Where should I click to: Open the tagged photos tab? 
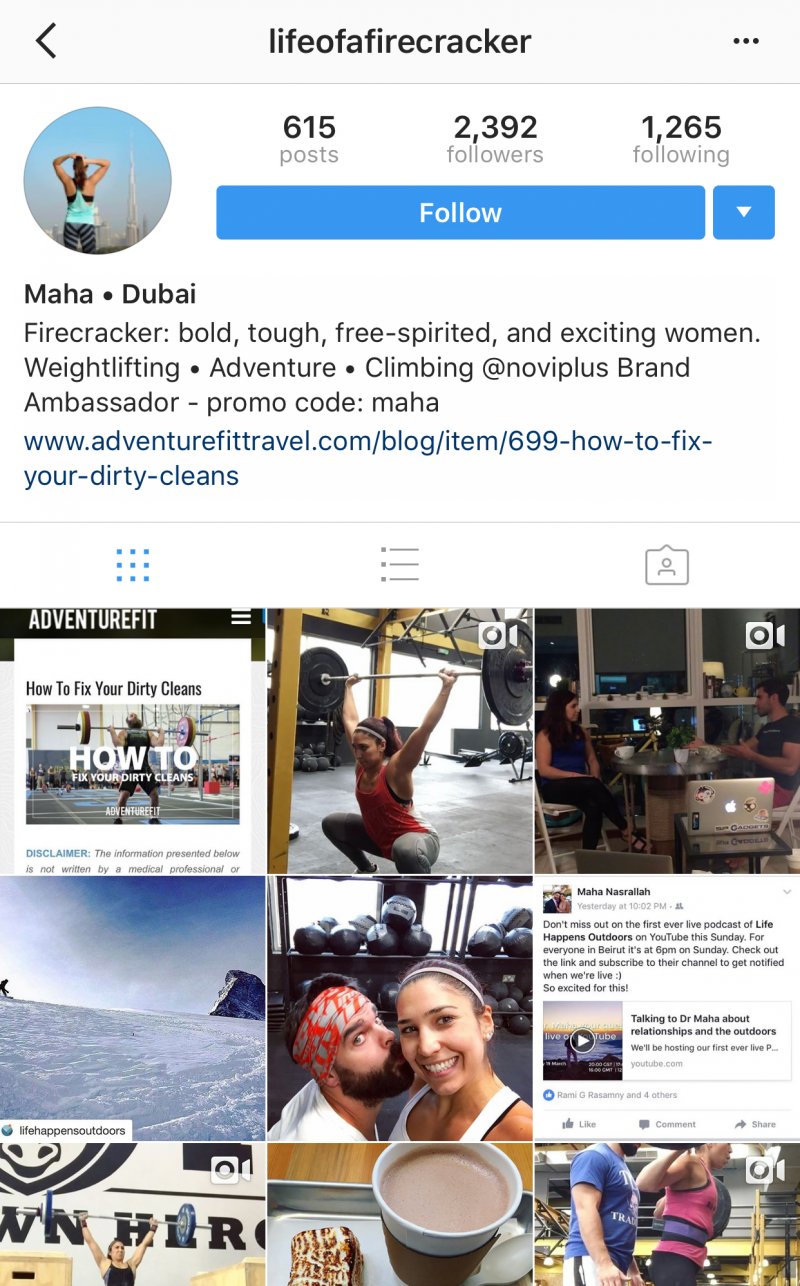click(x=666, y=565)
